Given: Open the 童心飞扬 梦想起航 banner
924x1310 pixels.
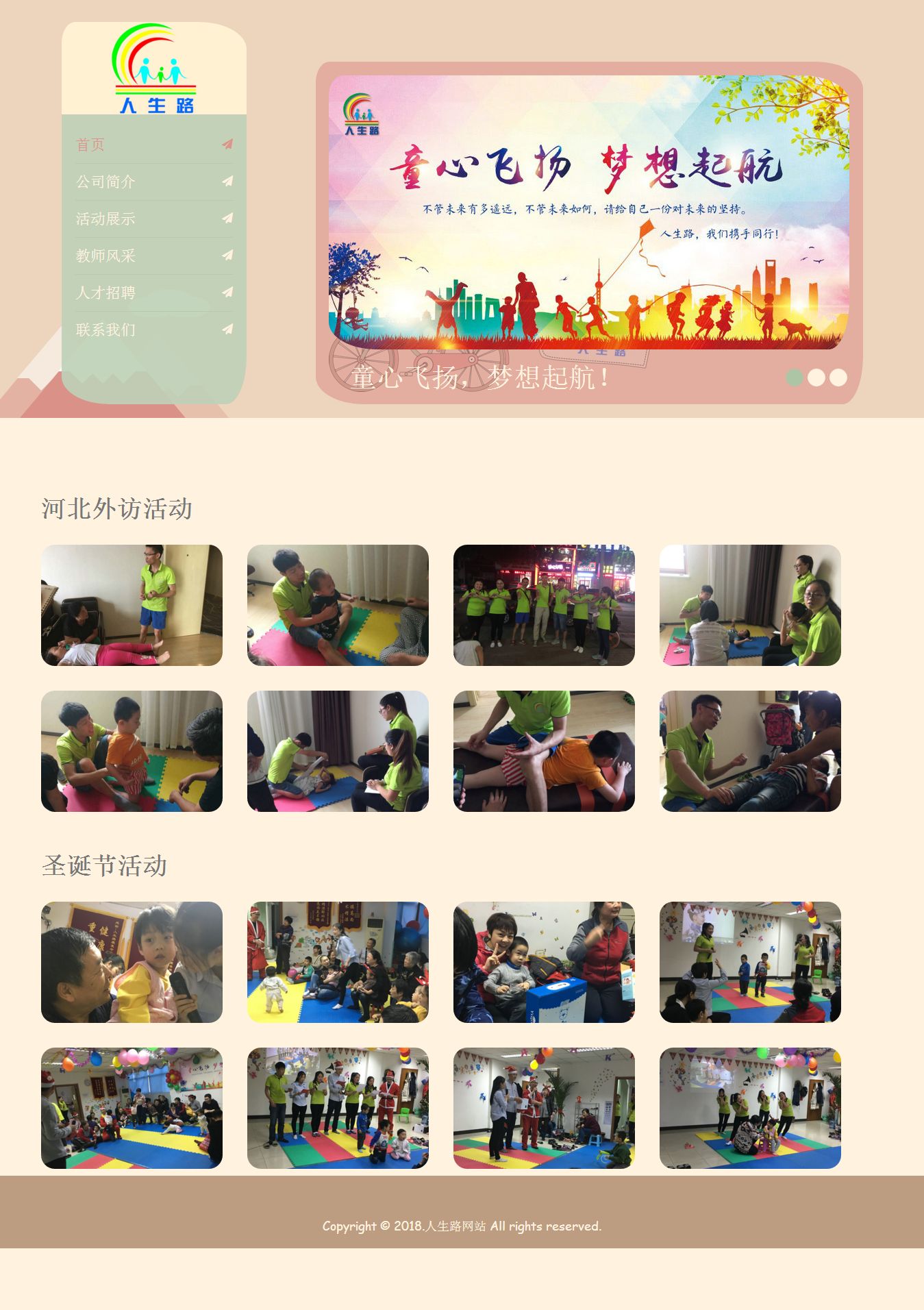Looking at the screenshot, I should point(588,212).
